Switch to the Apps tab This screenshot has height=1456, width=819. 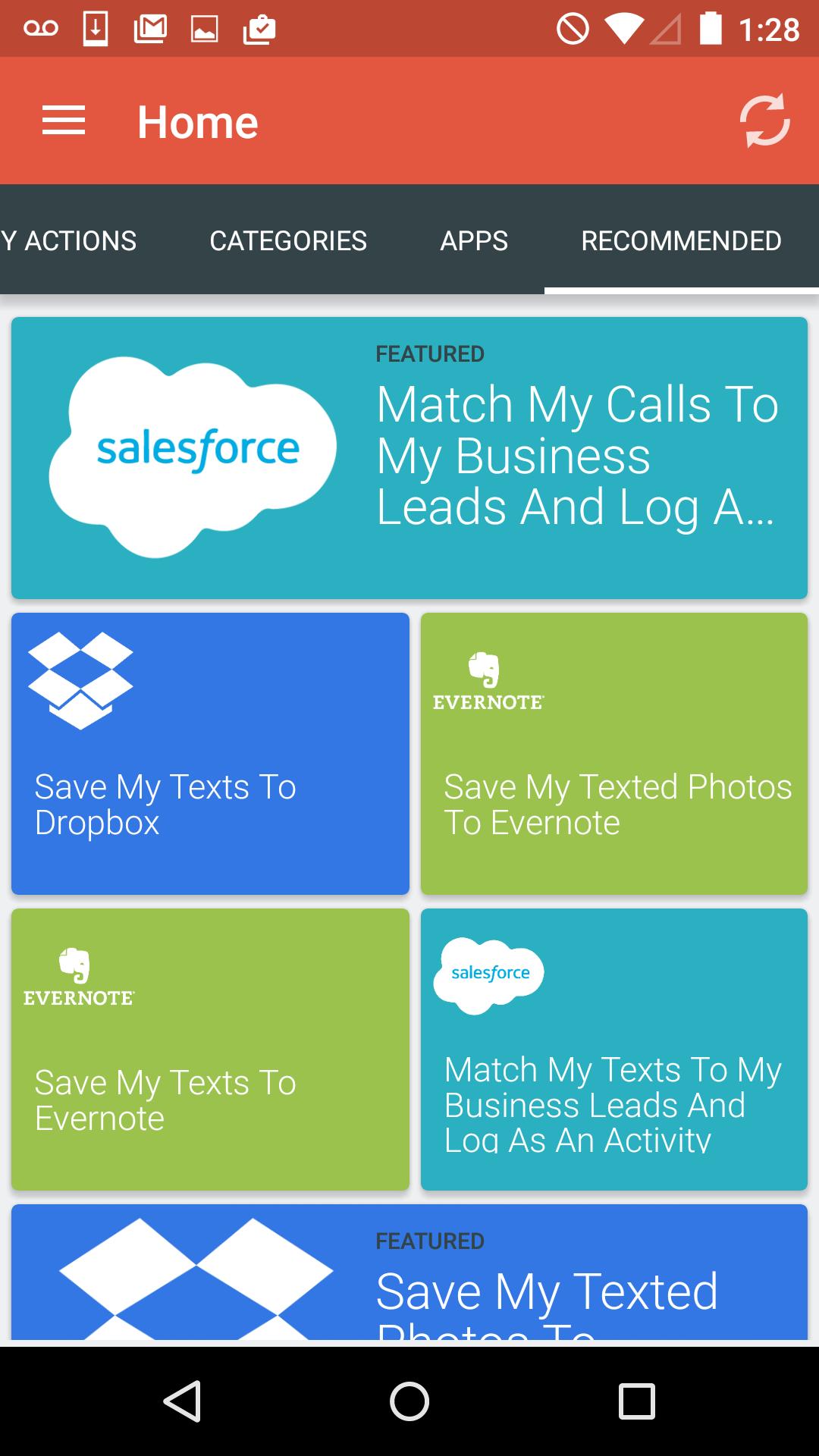[474, 241]
